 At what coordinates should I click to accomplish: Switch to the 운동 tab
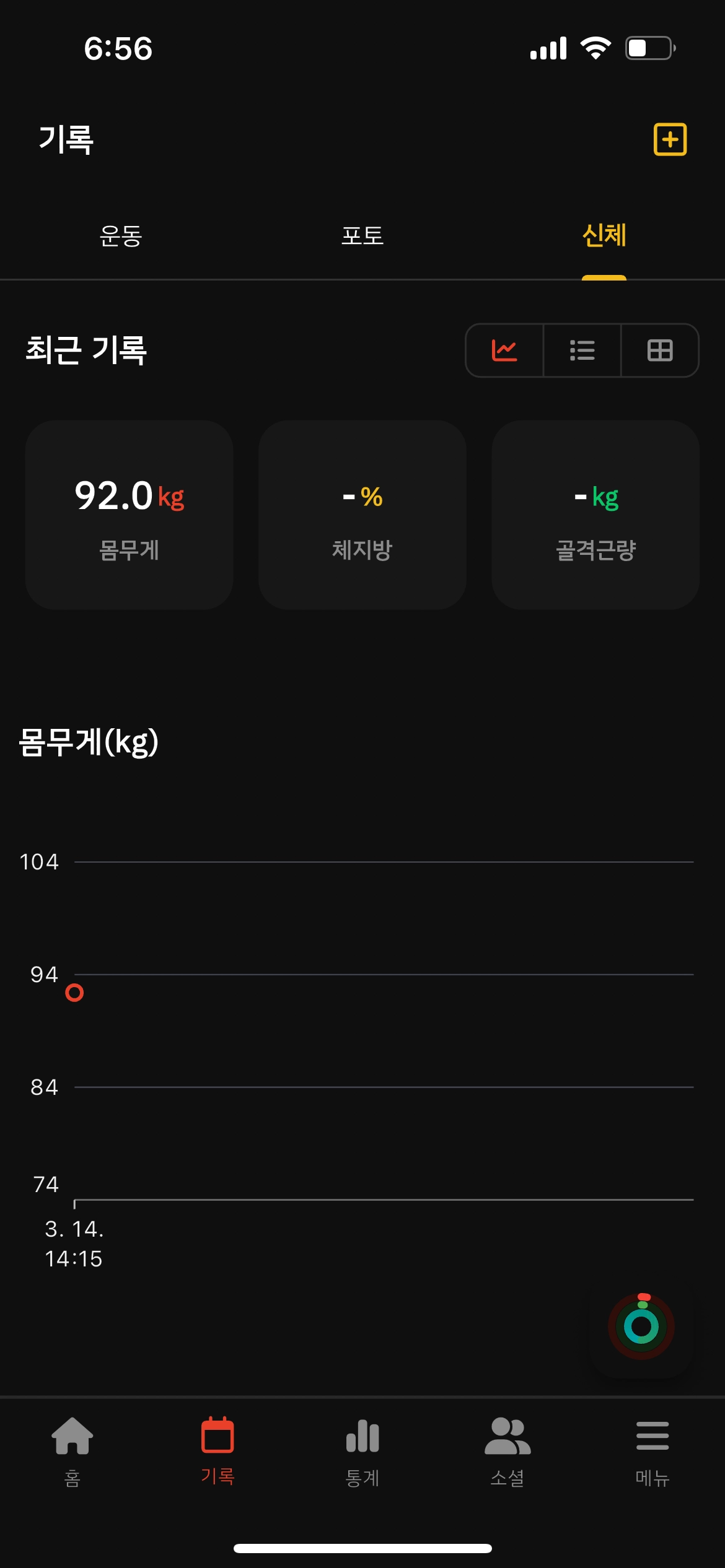[x=121, y=236]
